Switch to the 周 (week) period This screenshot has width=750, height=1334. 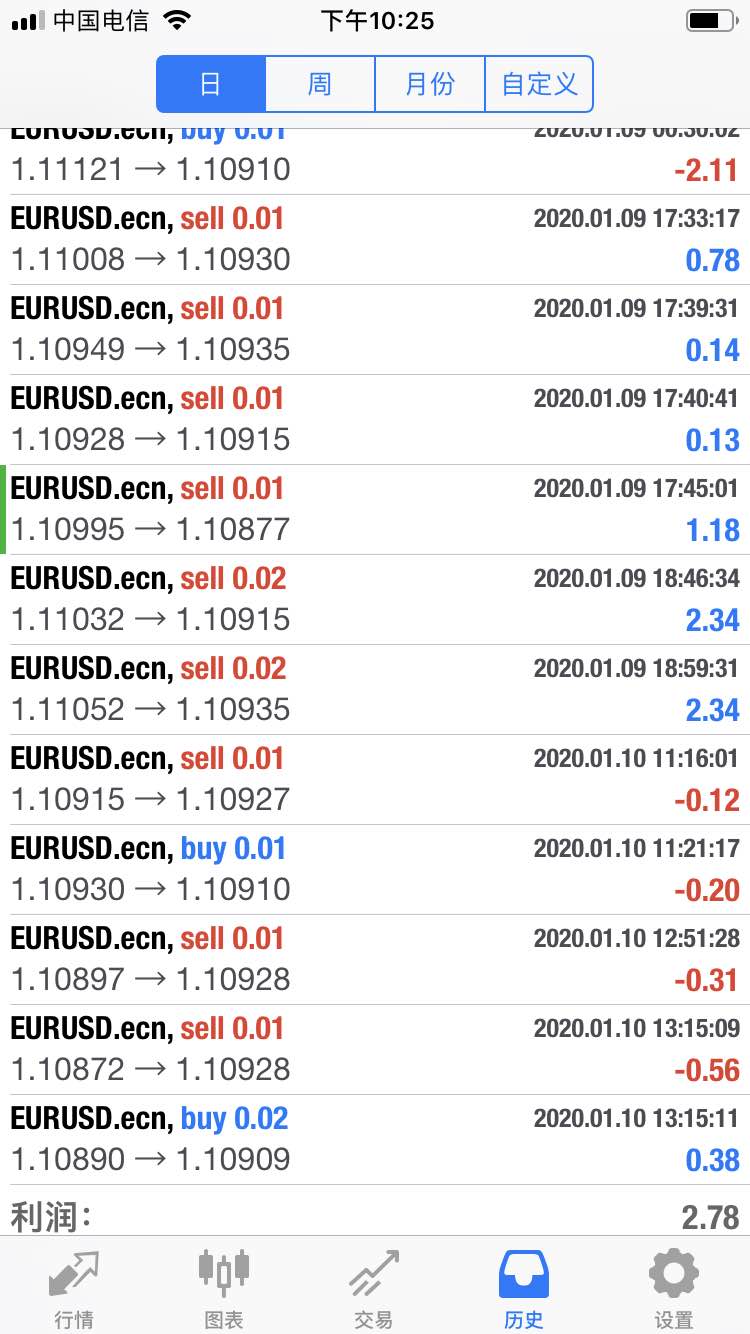(x=320, y=84)
